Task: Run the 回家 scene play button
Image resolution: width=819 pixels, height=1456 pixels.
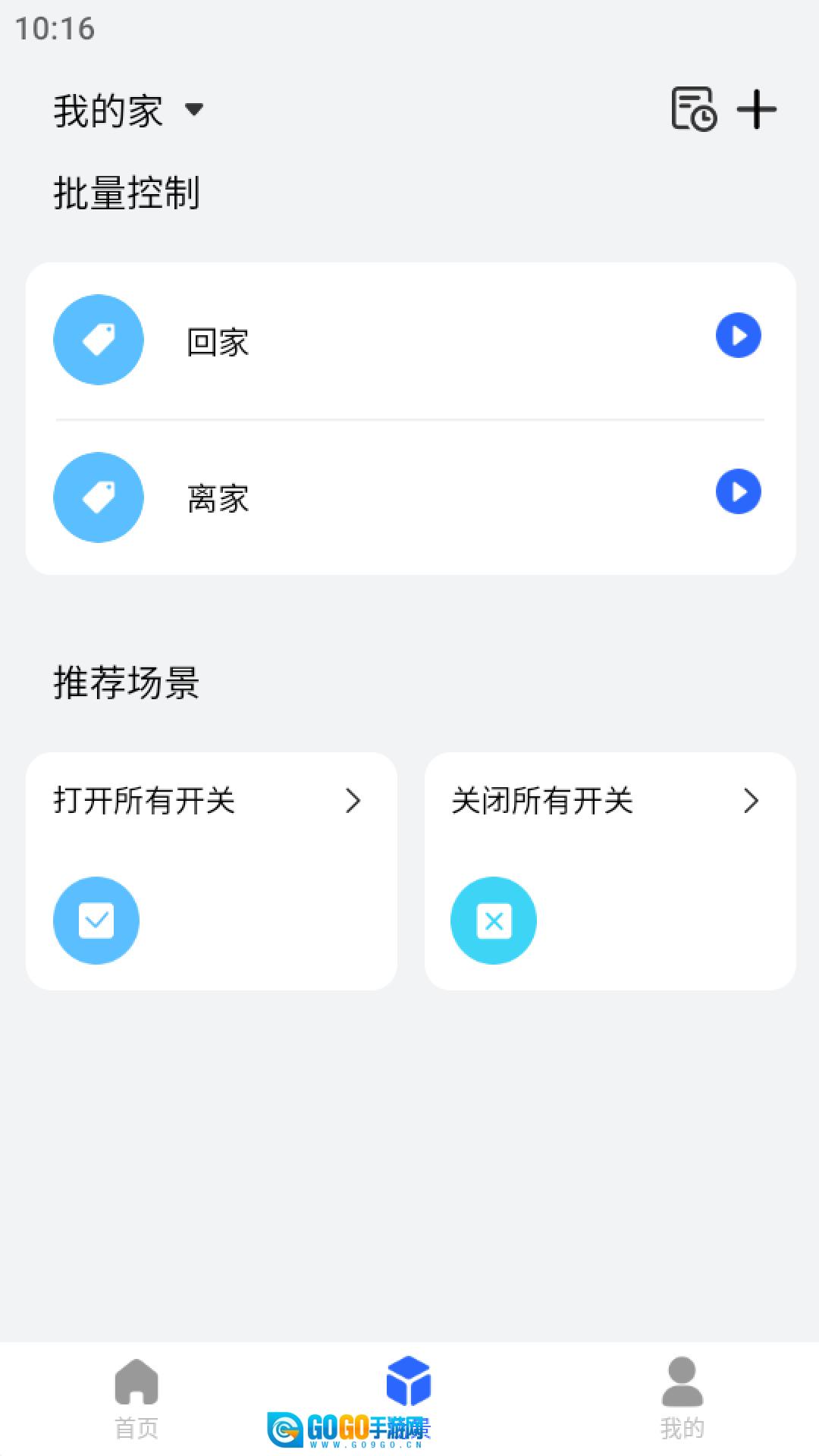Action: click(738, 335)
